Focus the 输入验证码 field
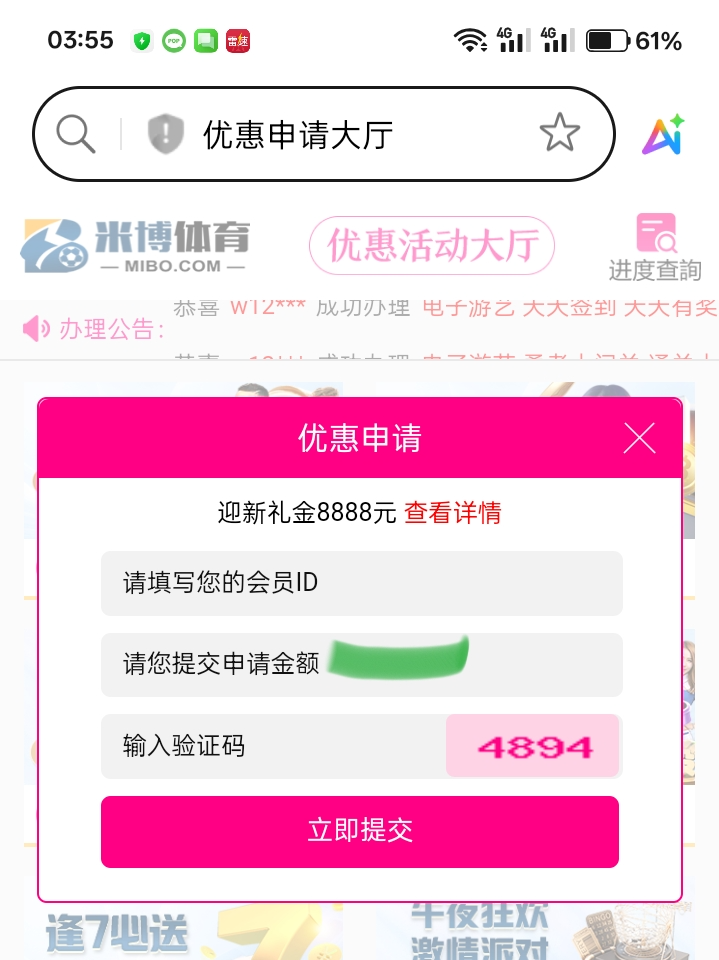The height and width of the screenshot is (960, 719). tap(273, 746)
